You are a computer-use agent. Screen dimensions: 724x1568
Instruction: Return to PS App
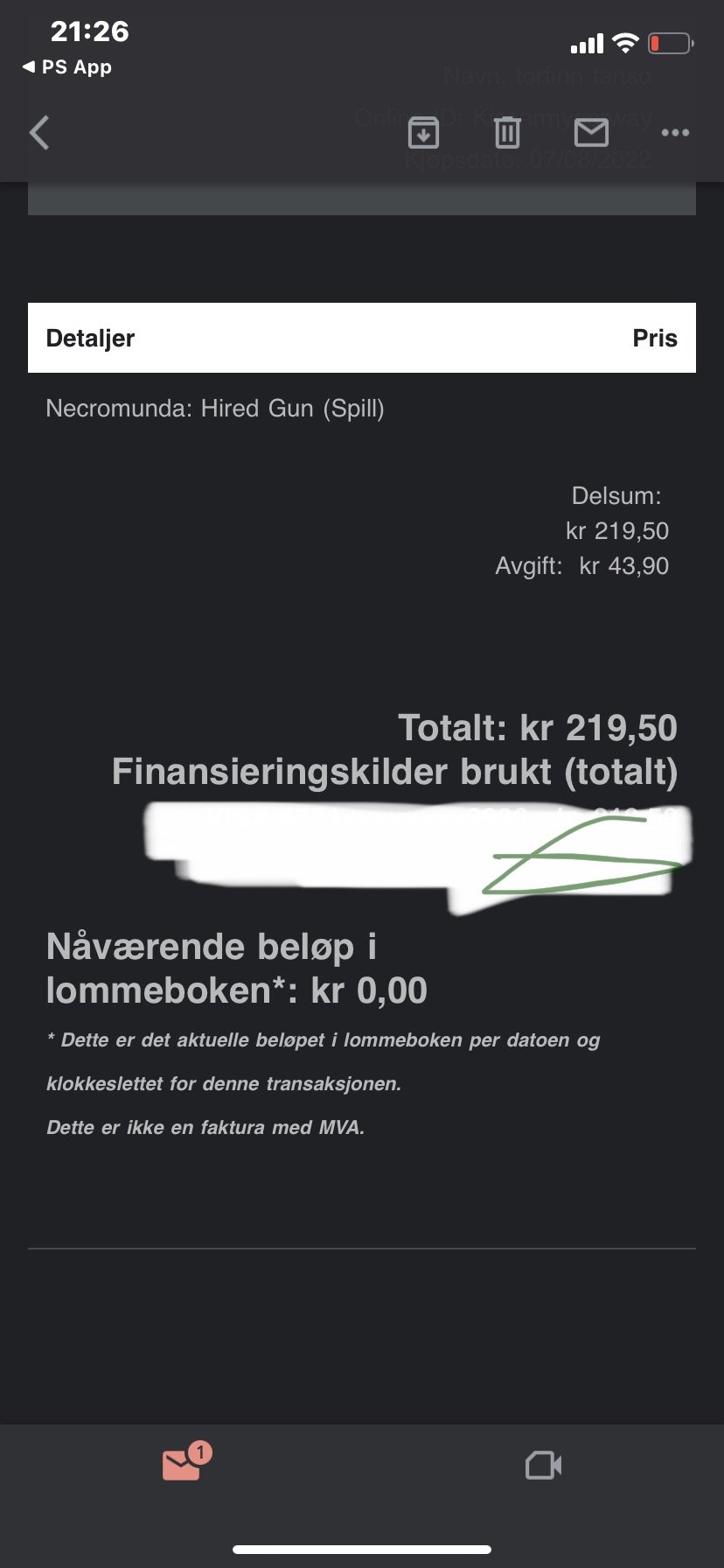(x=66, y=67)
